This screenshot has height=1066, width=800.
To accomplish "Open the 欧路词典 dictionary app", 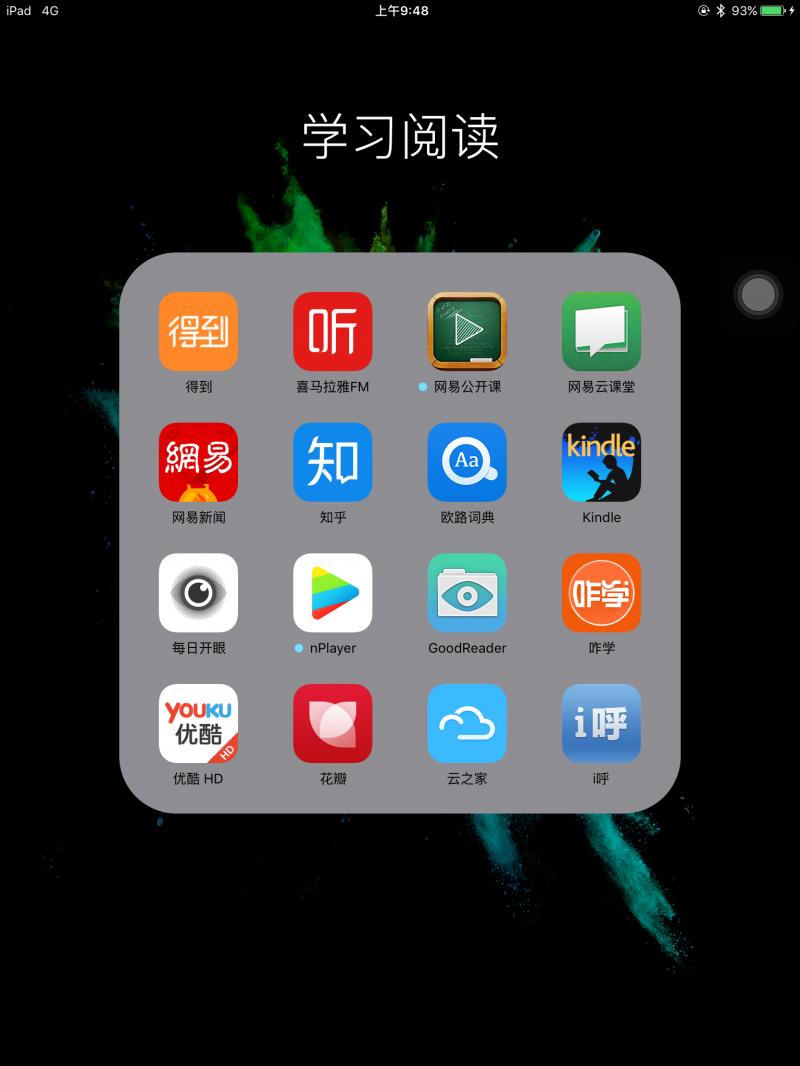I will [467, 462].
